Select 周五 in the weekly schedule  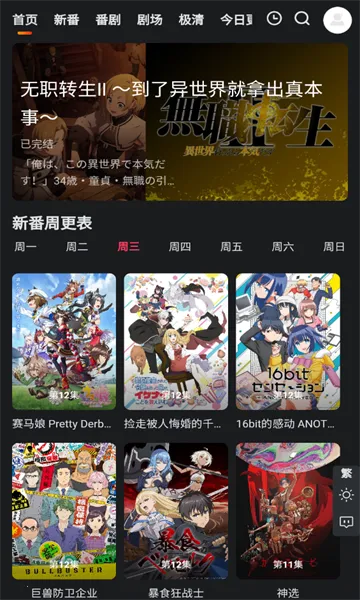pyautogui.click(x=231, y=247)
